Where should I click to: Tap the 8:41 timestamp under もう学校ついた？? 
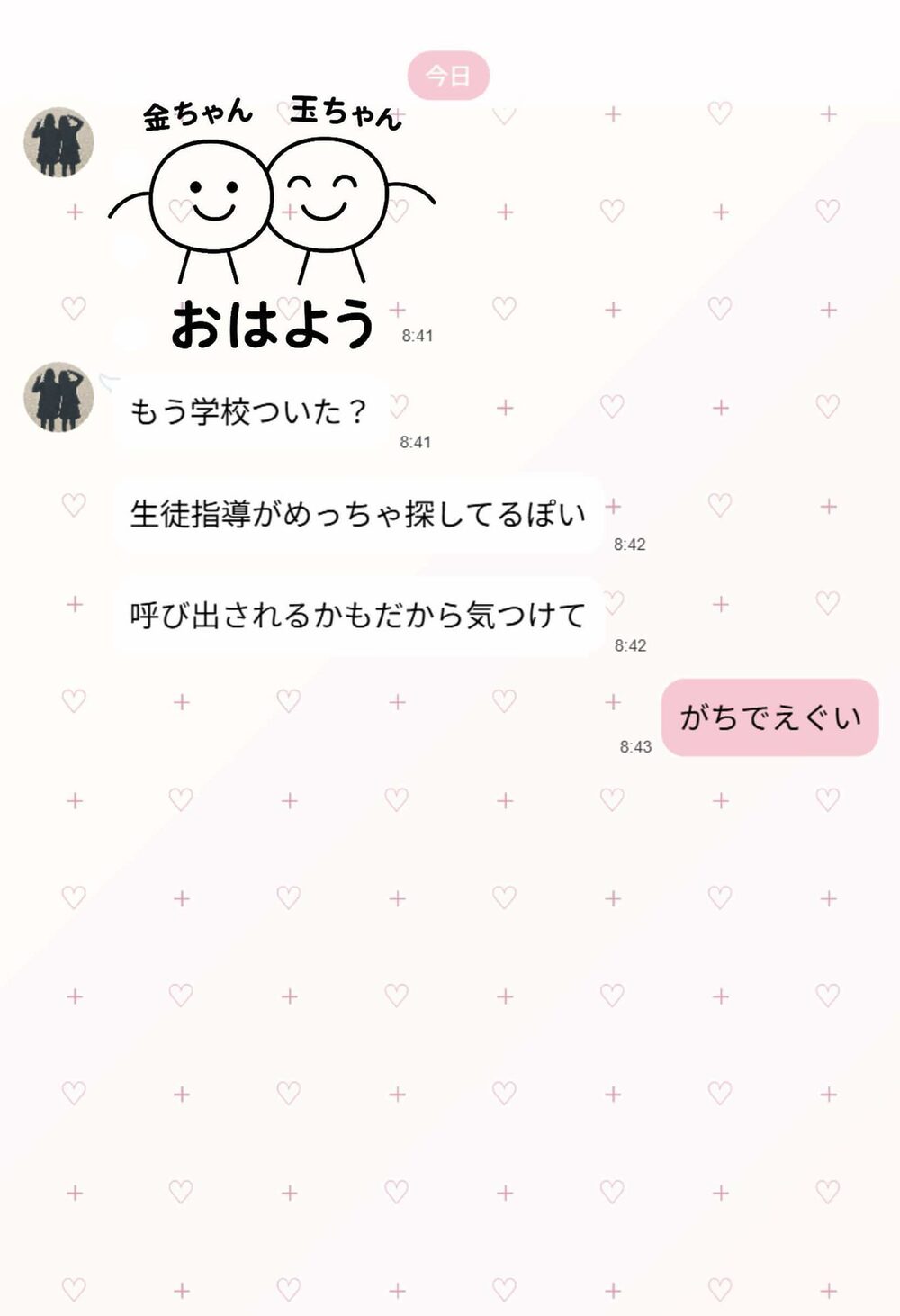click(x=415, y=441)
